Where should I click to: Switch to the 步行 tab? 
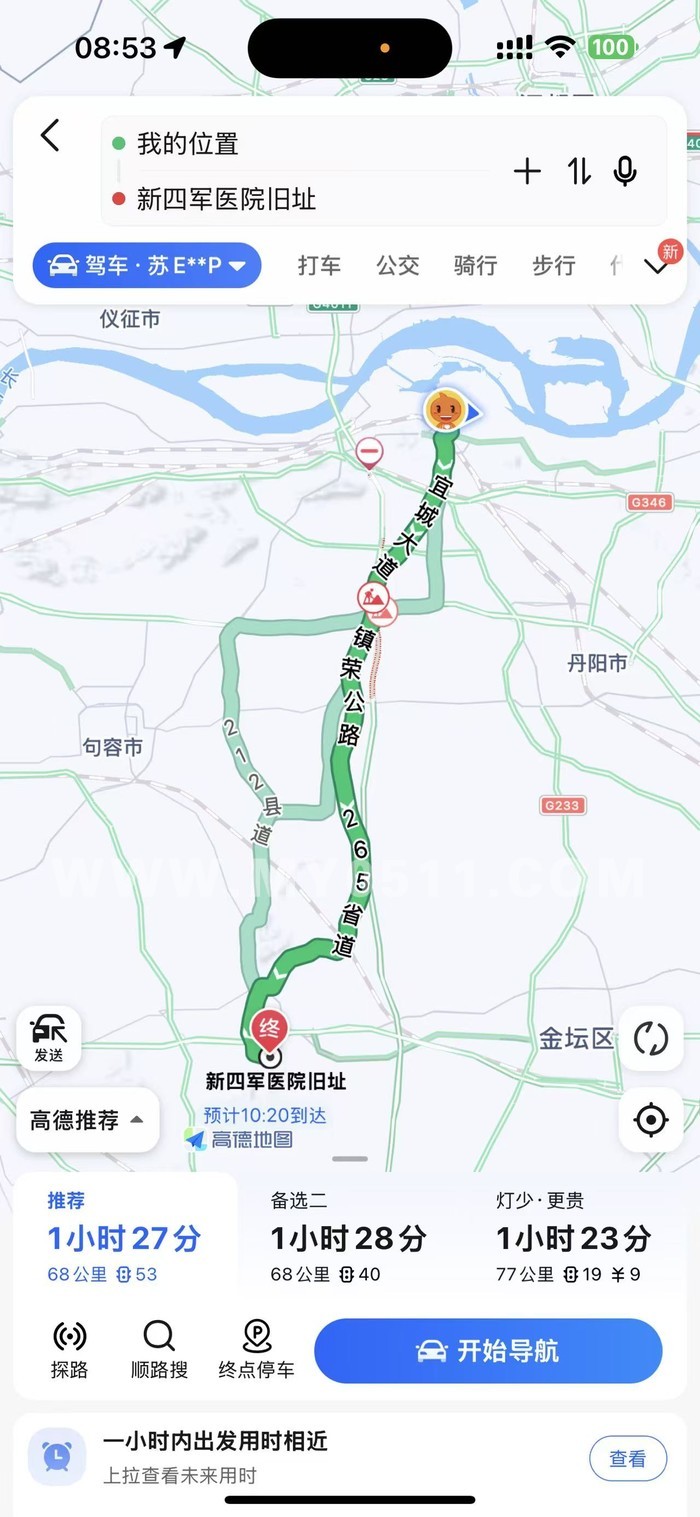[553, 265]
